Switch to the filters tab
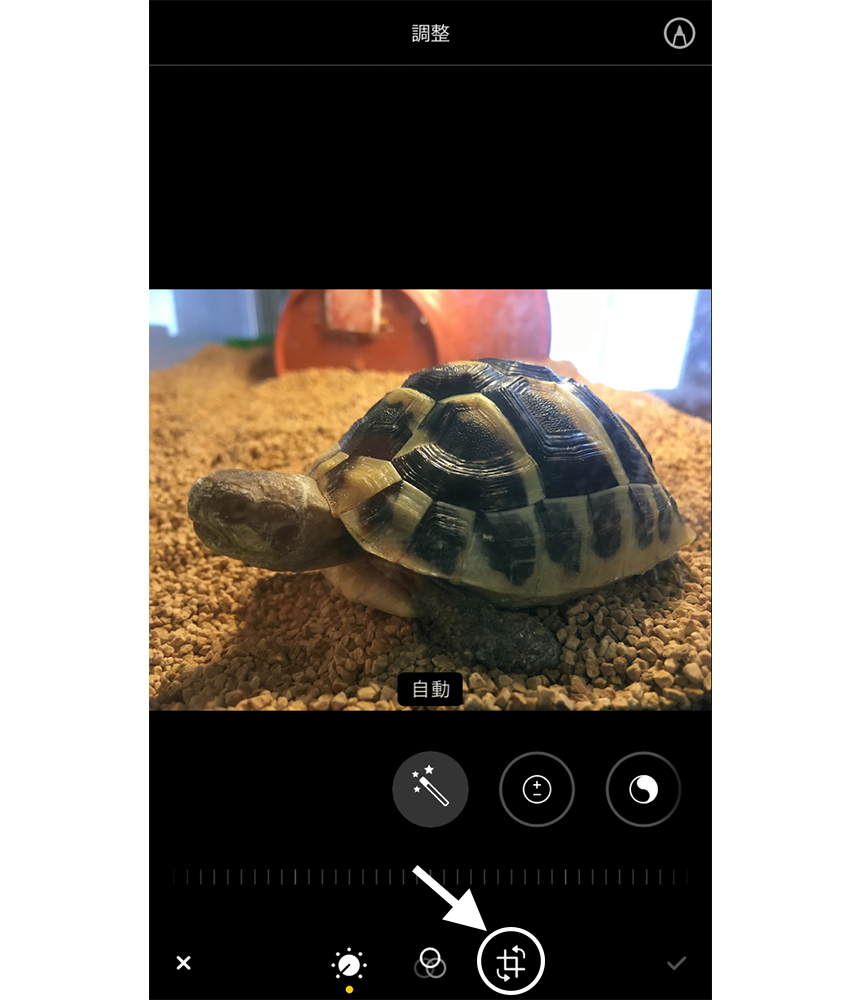860x1000 pixels. pyautogui.click(x=430, y=963)
